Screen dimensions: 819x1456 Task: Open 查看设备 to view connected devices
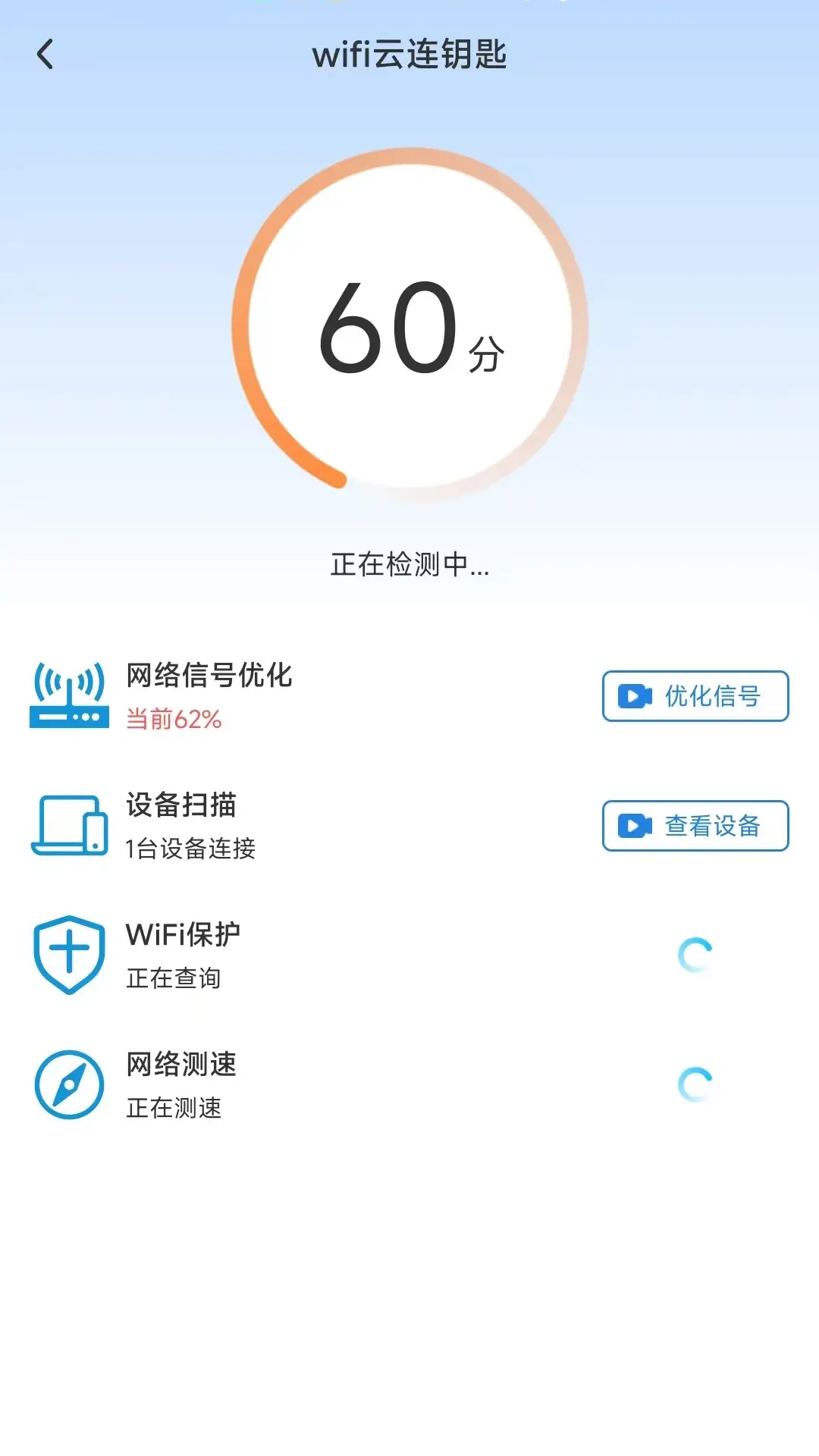point(695,826)
